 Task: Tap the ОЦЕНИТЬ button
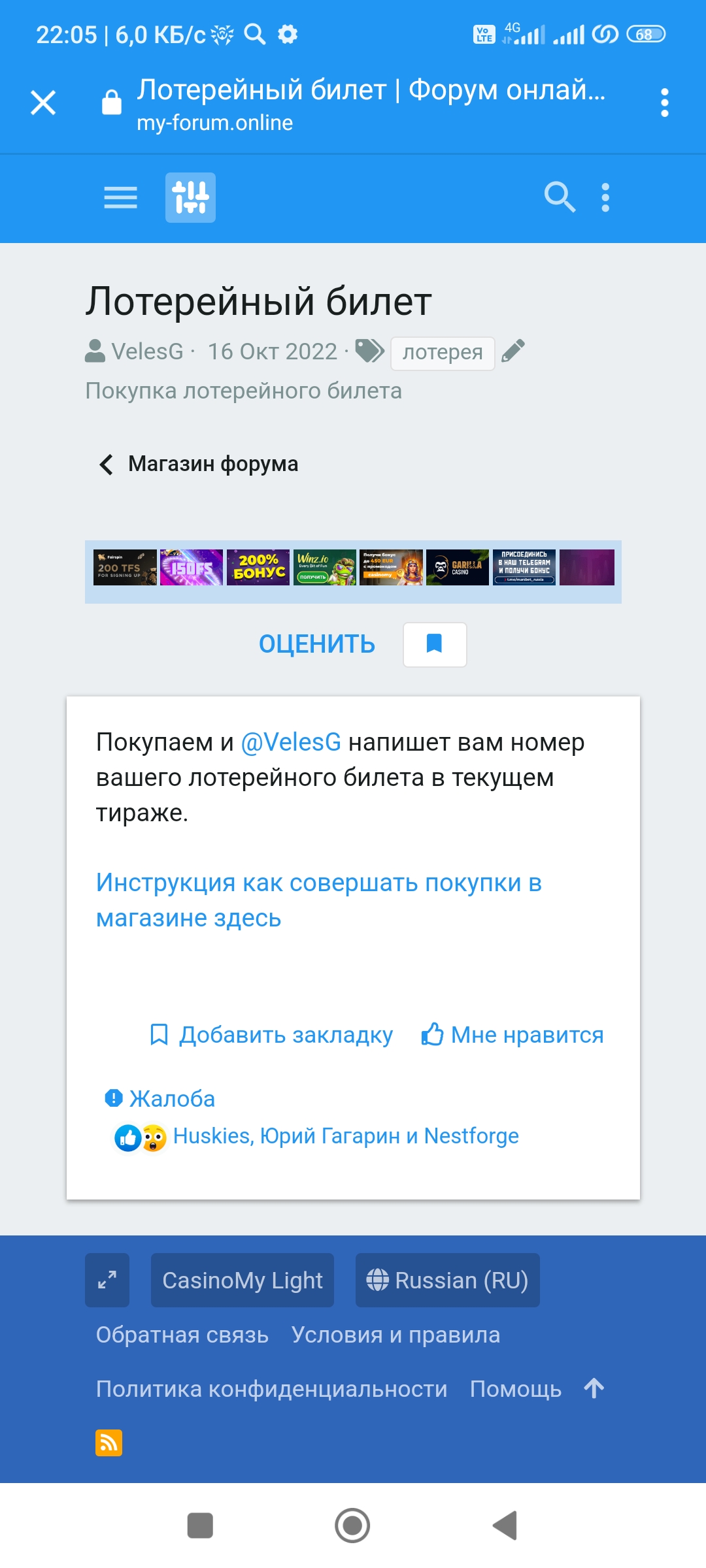[317, 644]
